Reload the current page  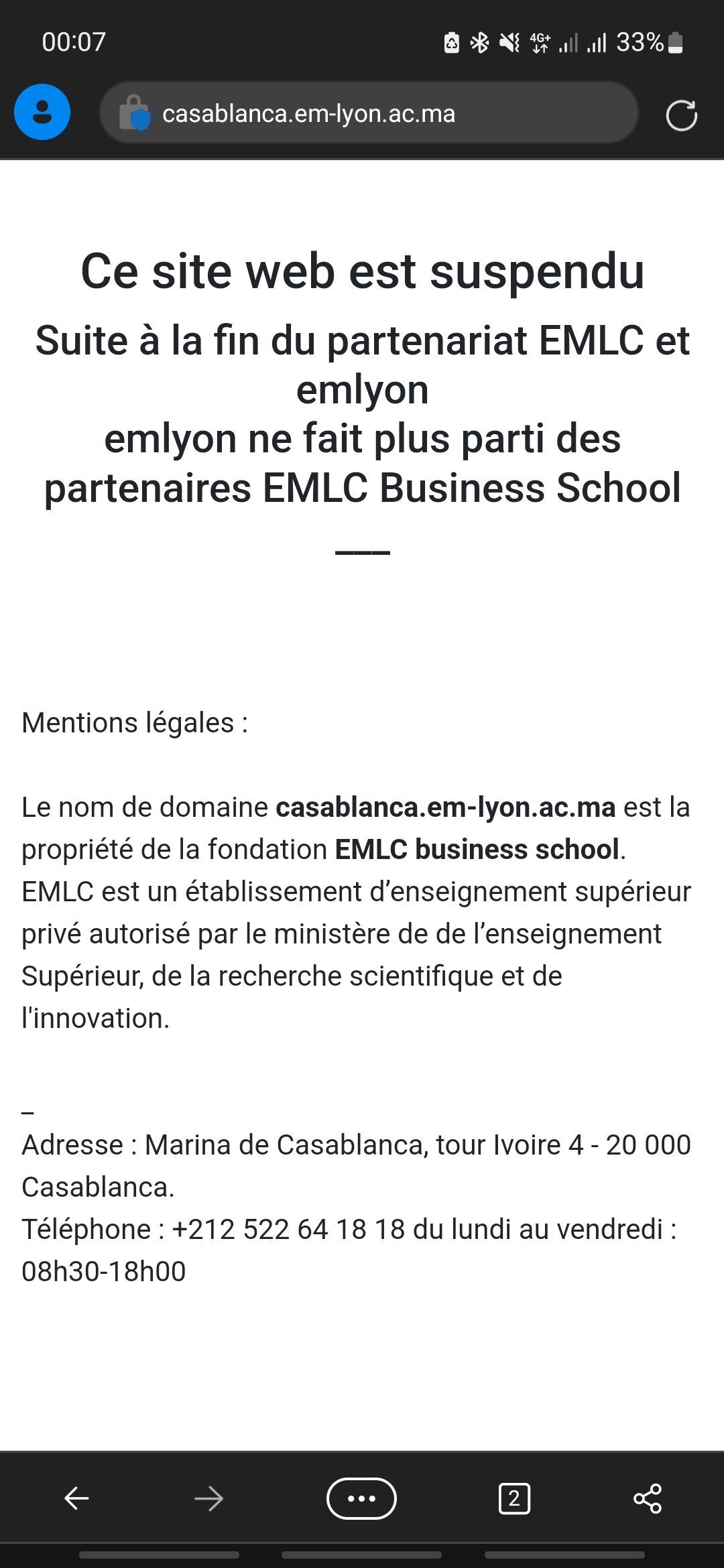[x=681, y=115]
